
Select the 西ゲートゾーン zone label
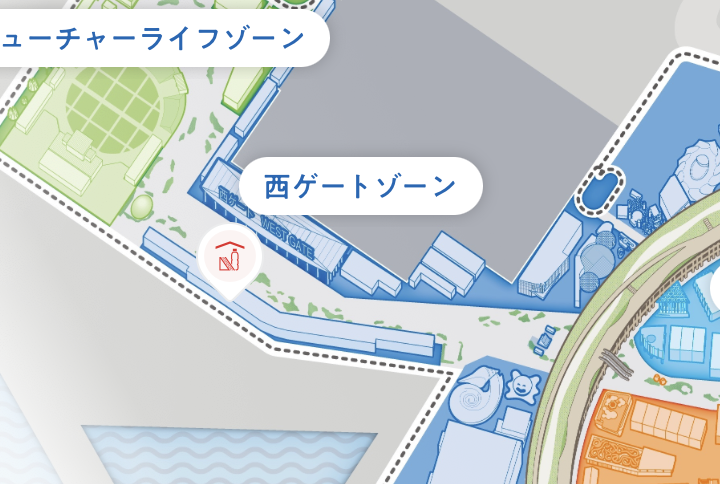tap(360, 186)
